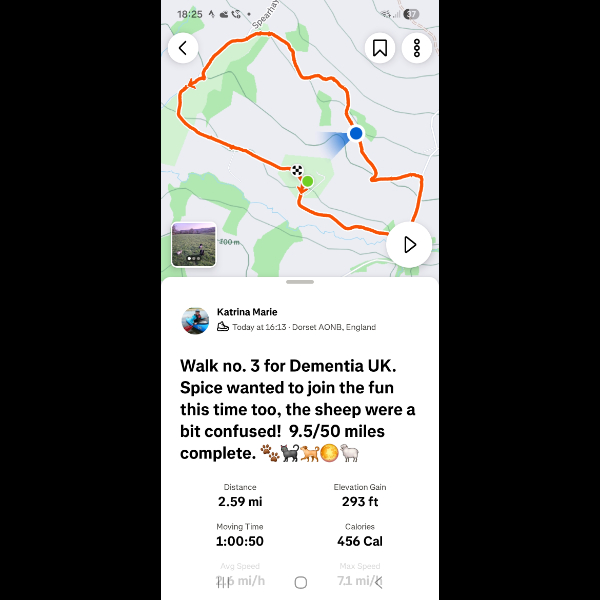Open Katrina Marie's profile picture
This screenshot has width=600, height=600.
[195, 320]
